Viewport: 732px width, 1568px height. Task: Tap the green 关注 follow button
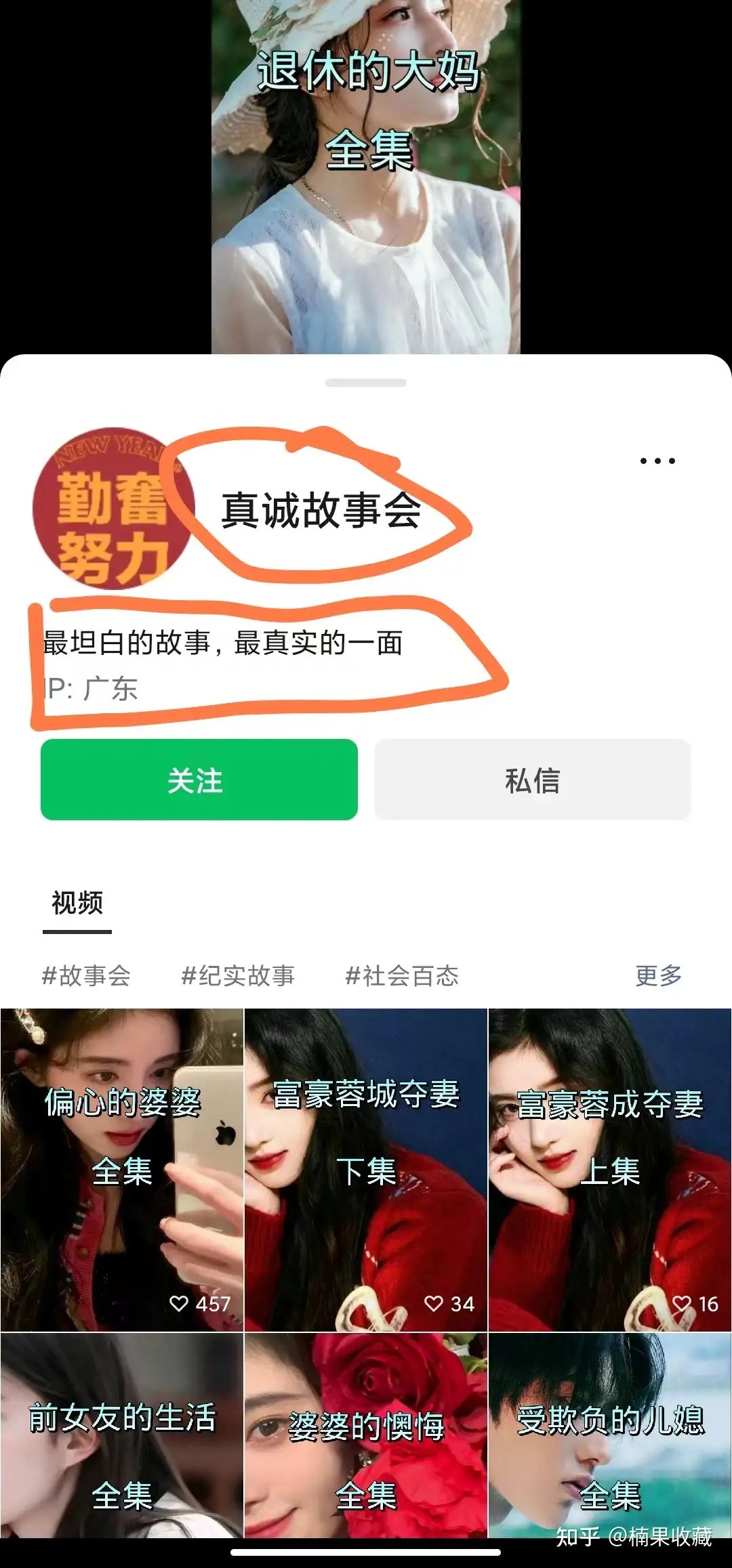pyautogui.click(x=199, y=780)
